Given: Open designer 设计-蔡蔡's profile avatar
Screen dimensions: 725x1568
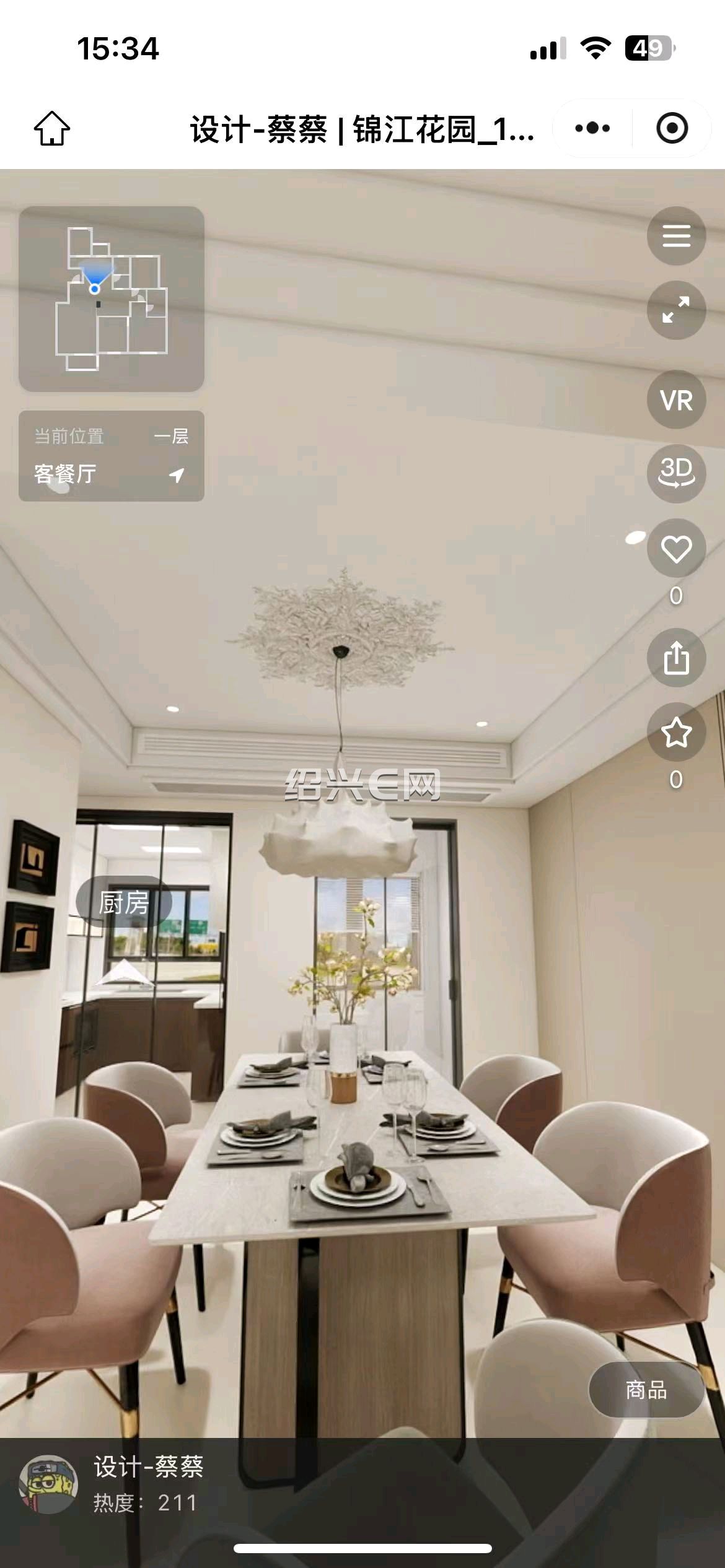Looking at the screenshot, I should 49,1484.
